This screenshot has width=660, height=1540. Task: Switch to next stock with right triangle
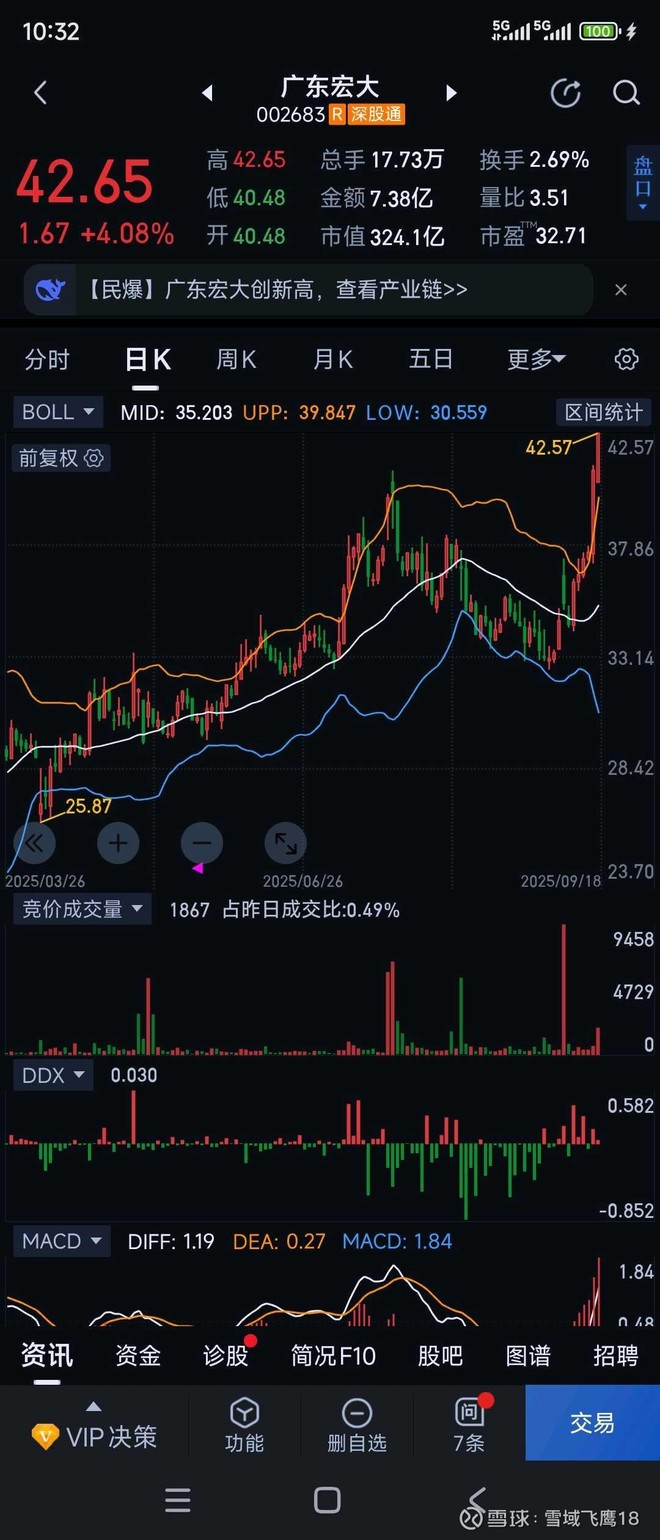(x=451, y=93)
